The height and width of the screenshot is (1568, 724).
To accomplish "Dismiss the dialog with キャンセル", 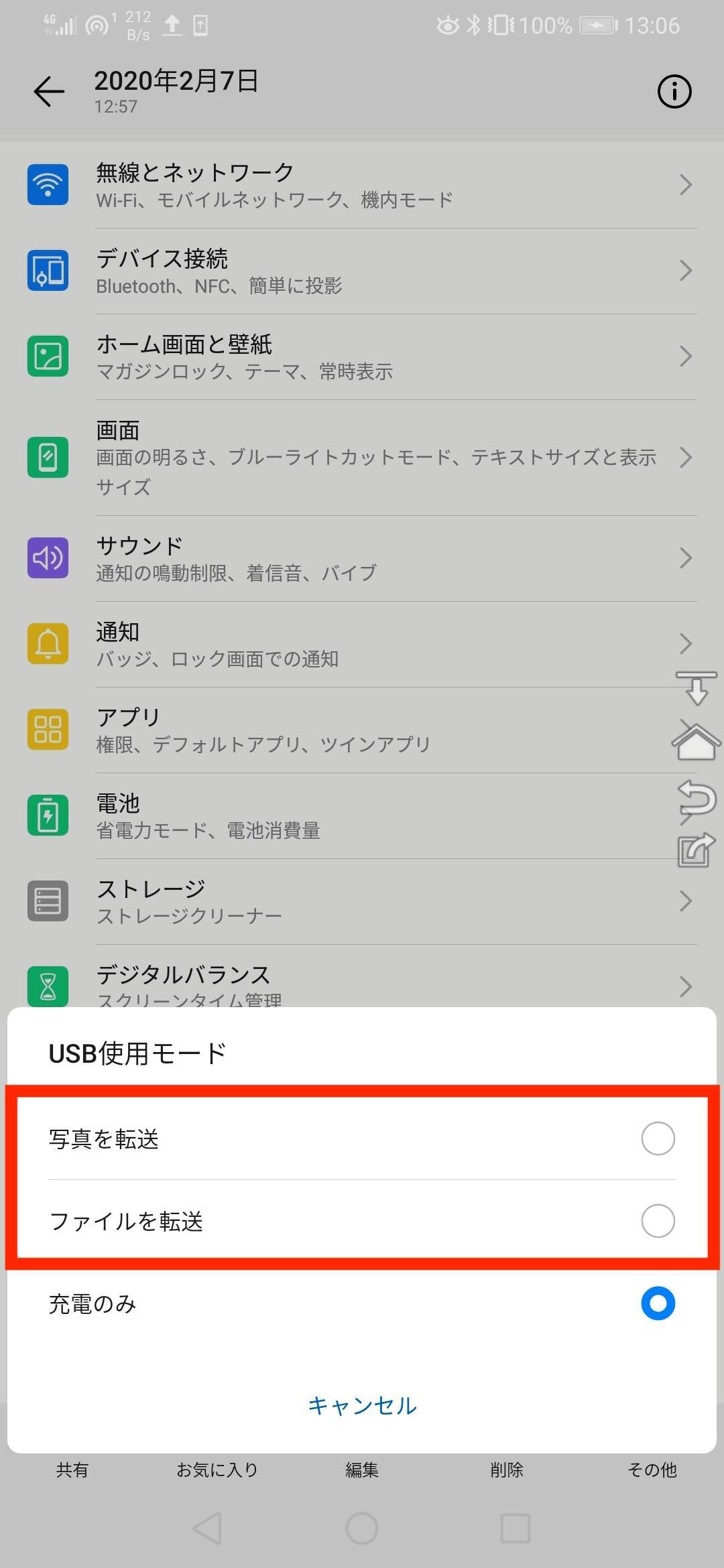I will (362, 1405).
